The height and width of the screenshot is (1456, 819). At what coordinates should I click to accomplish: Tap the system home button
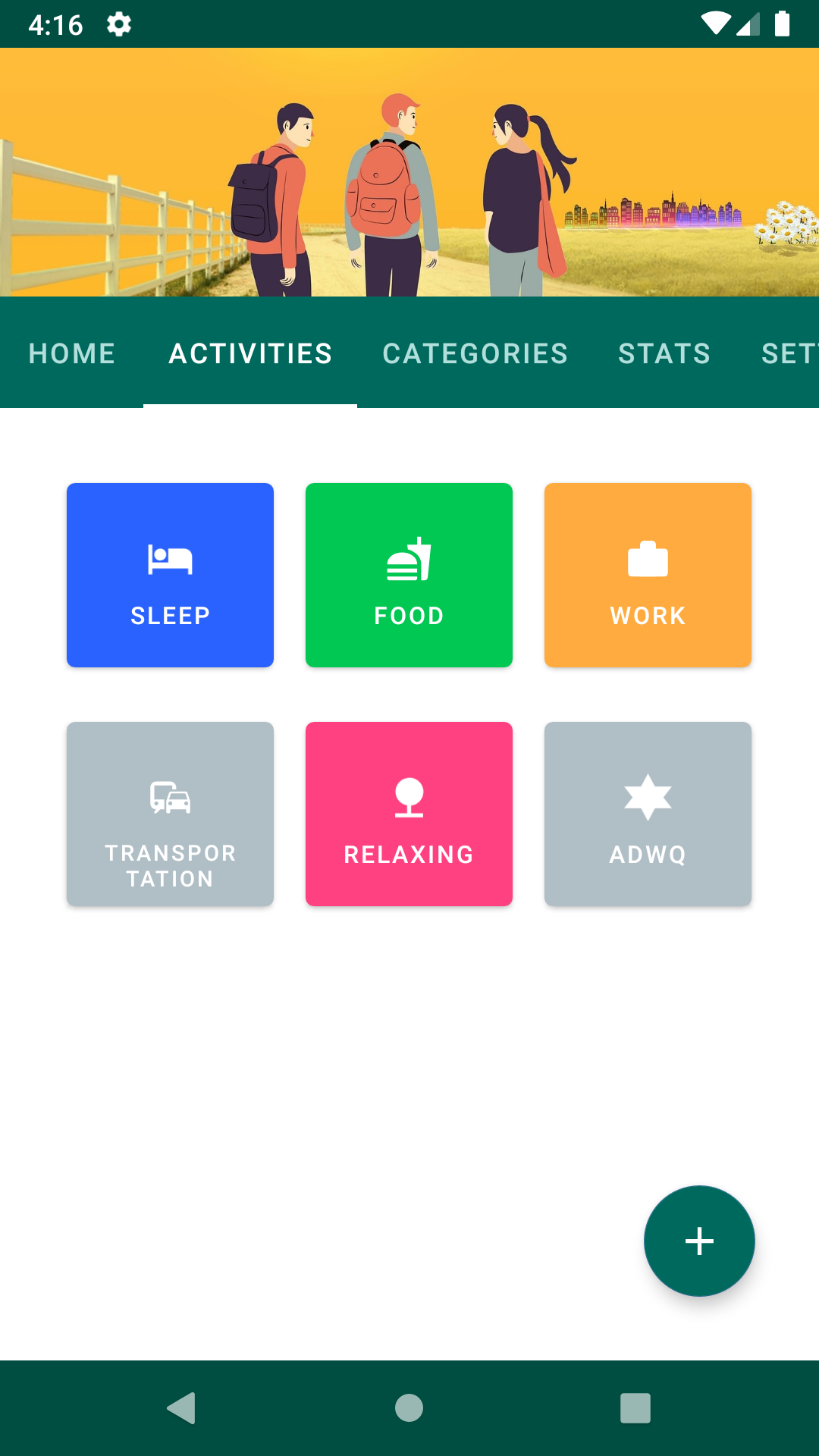409,1408
